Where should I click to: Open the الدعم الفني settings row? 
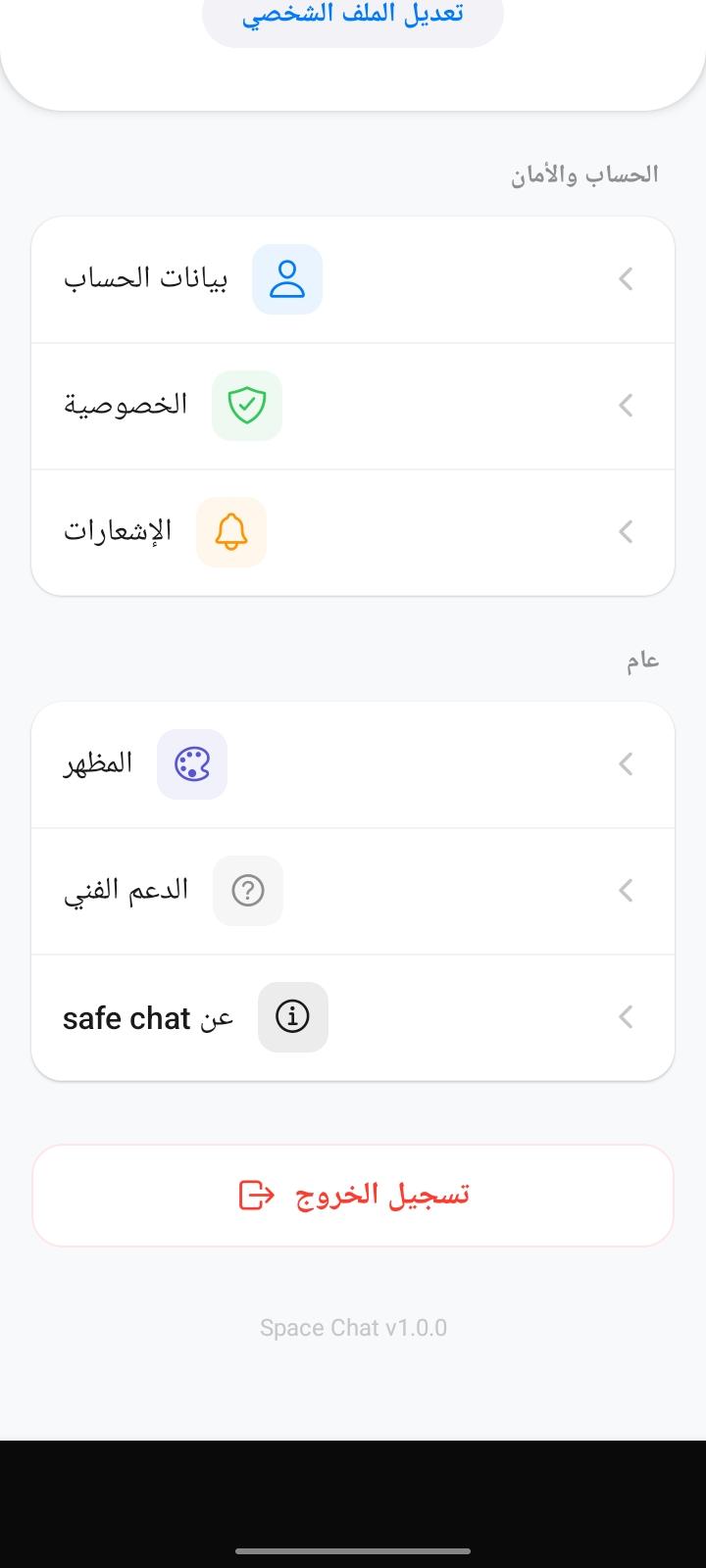(x=353, y=890)
